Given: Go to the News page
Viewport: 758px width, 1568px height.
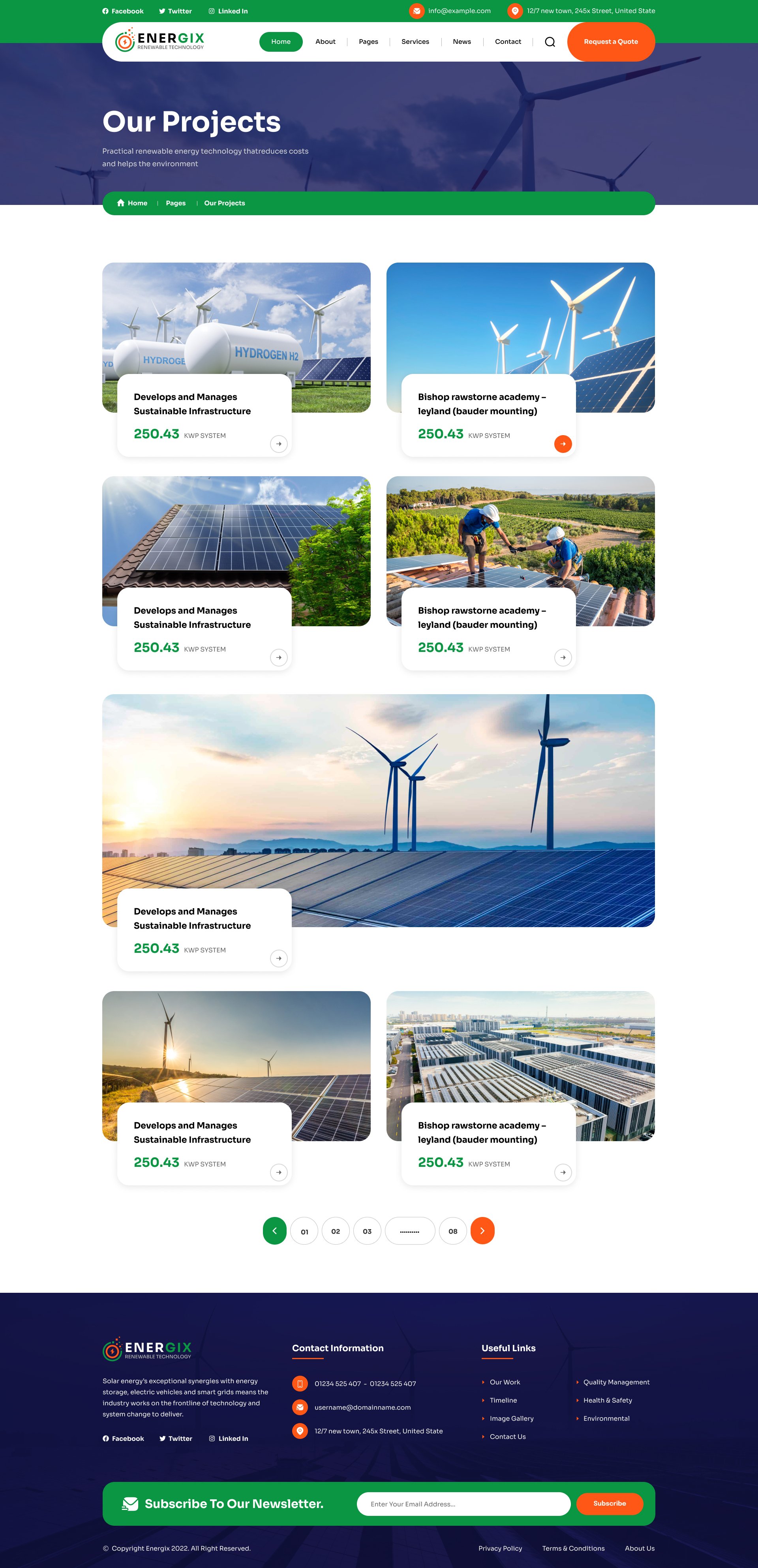Looking at the screenshot, I should pos(461,42).
